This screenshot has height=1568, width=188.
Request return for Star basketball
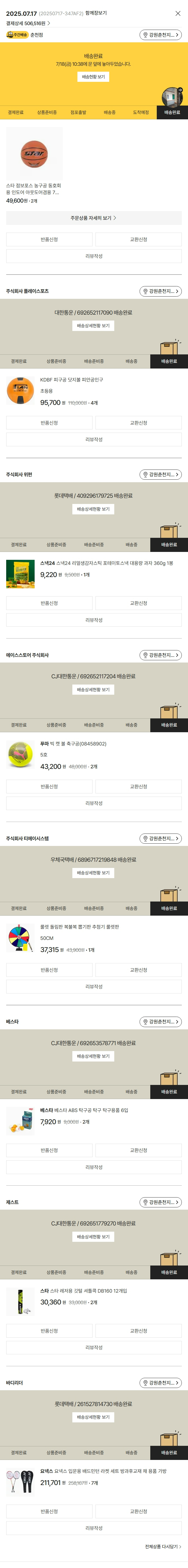(49, 239)
